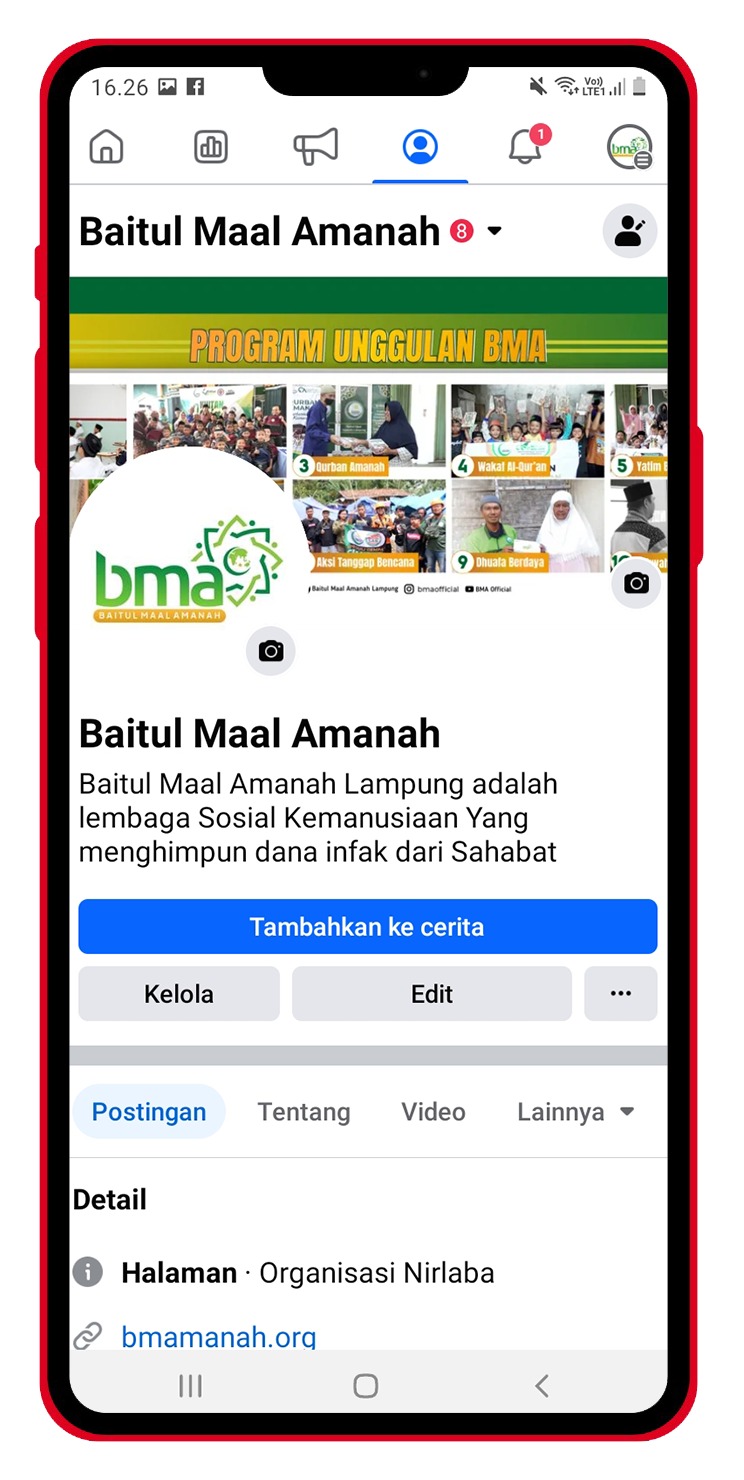Open the BMA profile menu tab
Image resolution: width=744 pixels, height=1480 pixels.
tap(629, 147)
